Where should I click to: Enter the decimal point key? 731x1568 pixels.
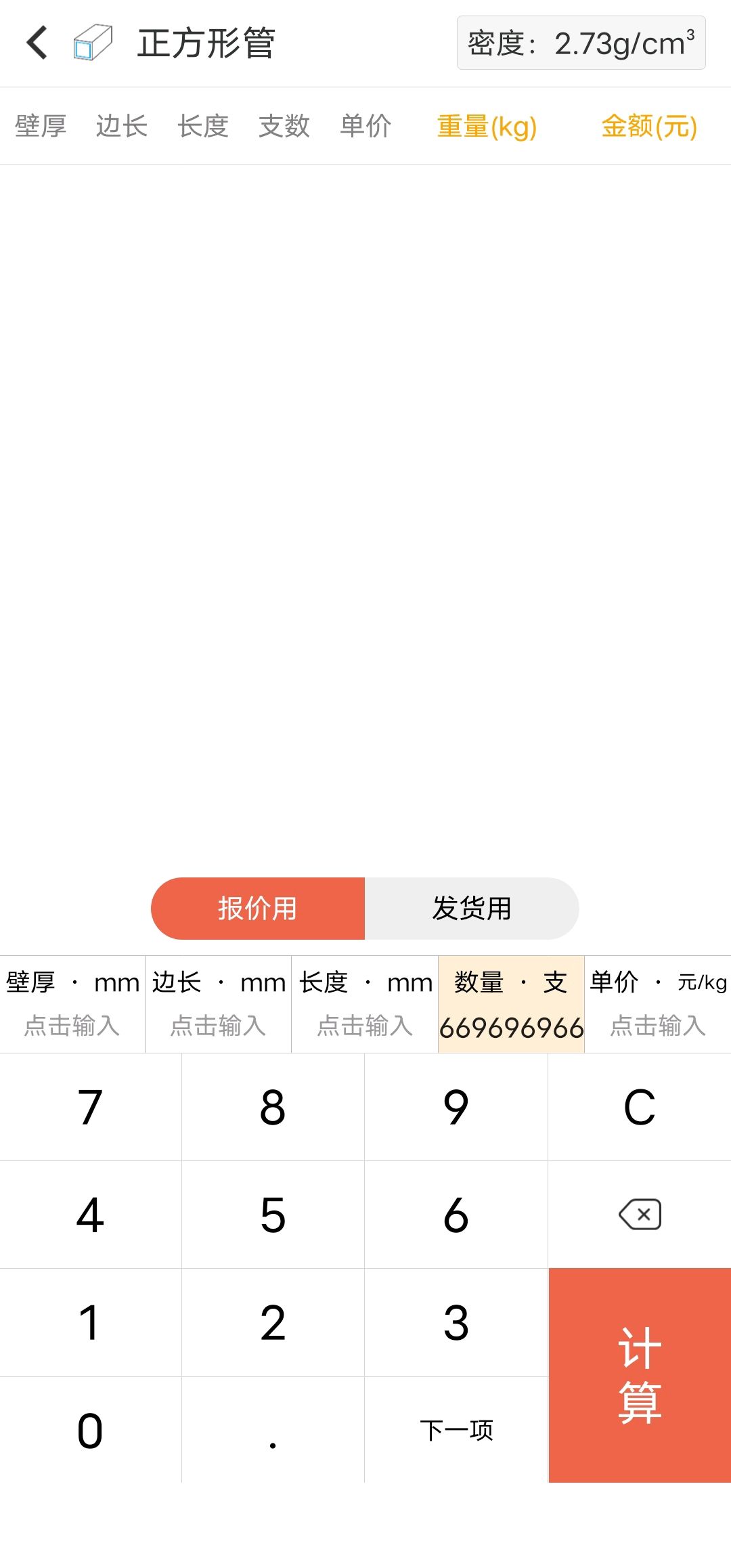click(273, 1430)
